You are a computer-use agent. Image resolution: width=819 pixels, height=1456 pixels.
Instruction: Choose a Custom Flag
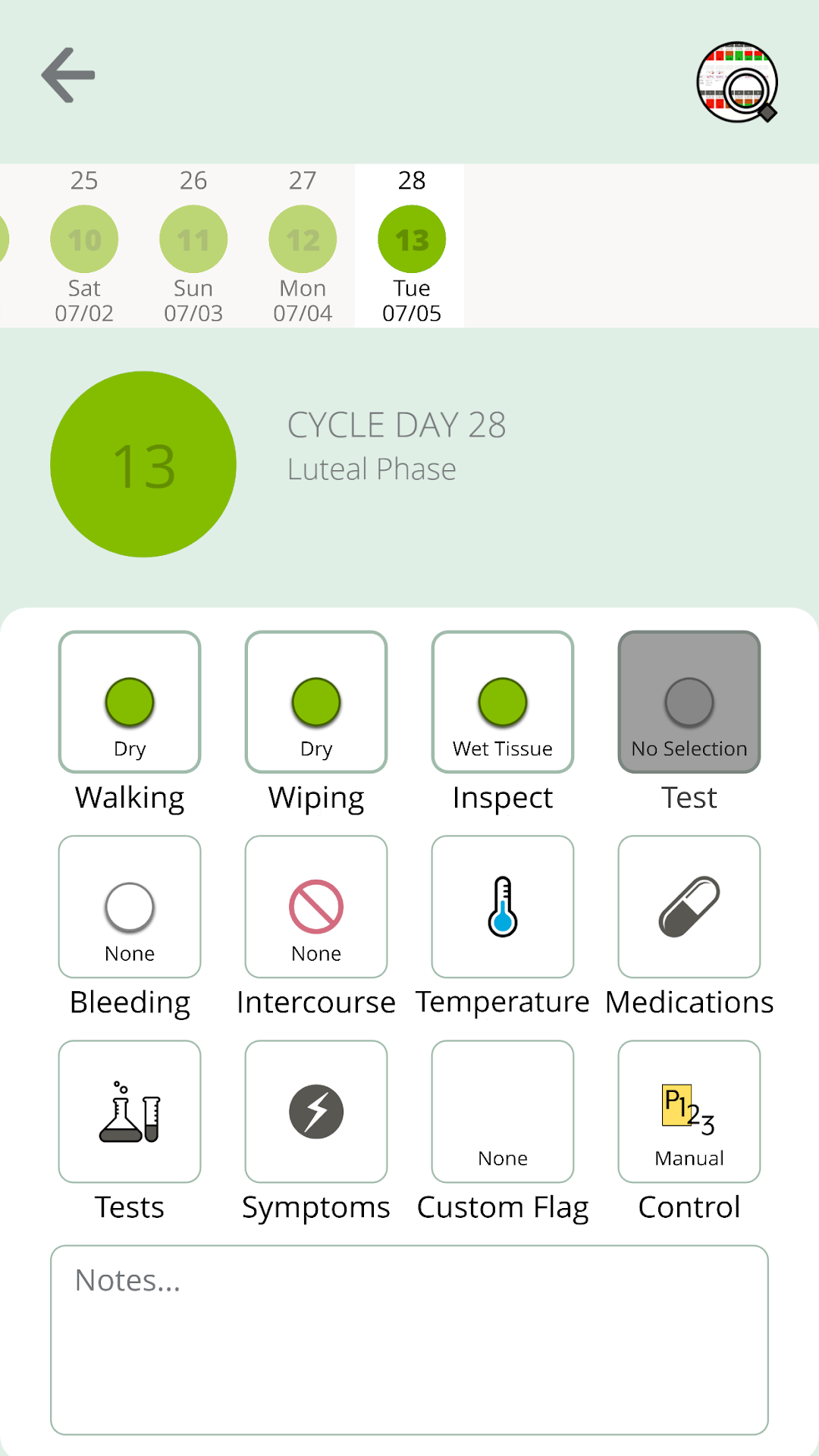coord(503,1112)
